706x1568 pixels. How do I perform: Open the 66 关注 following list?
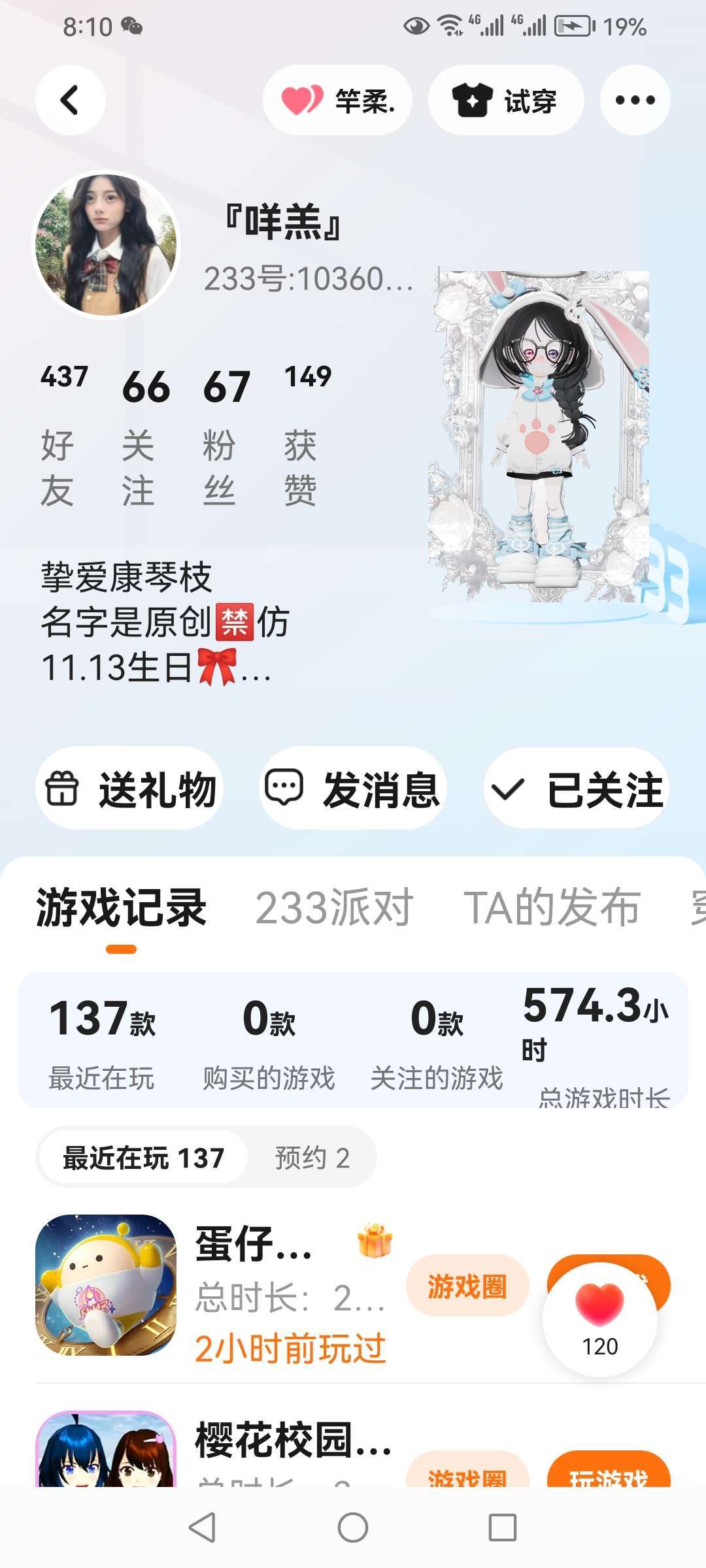145,435
